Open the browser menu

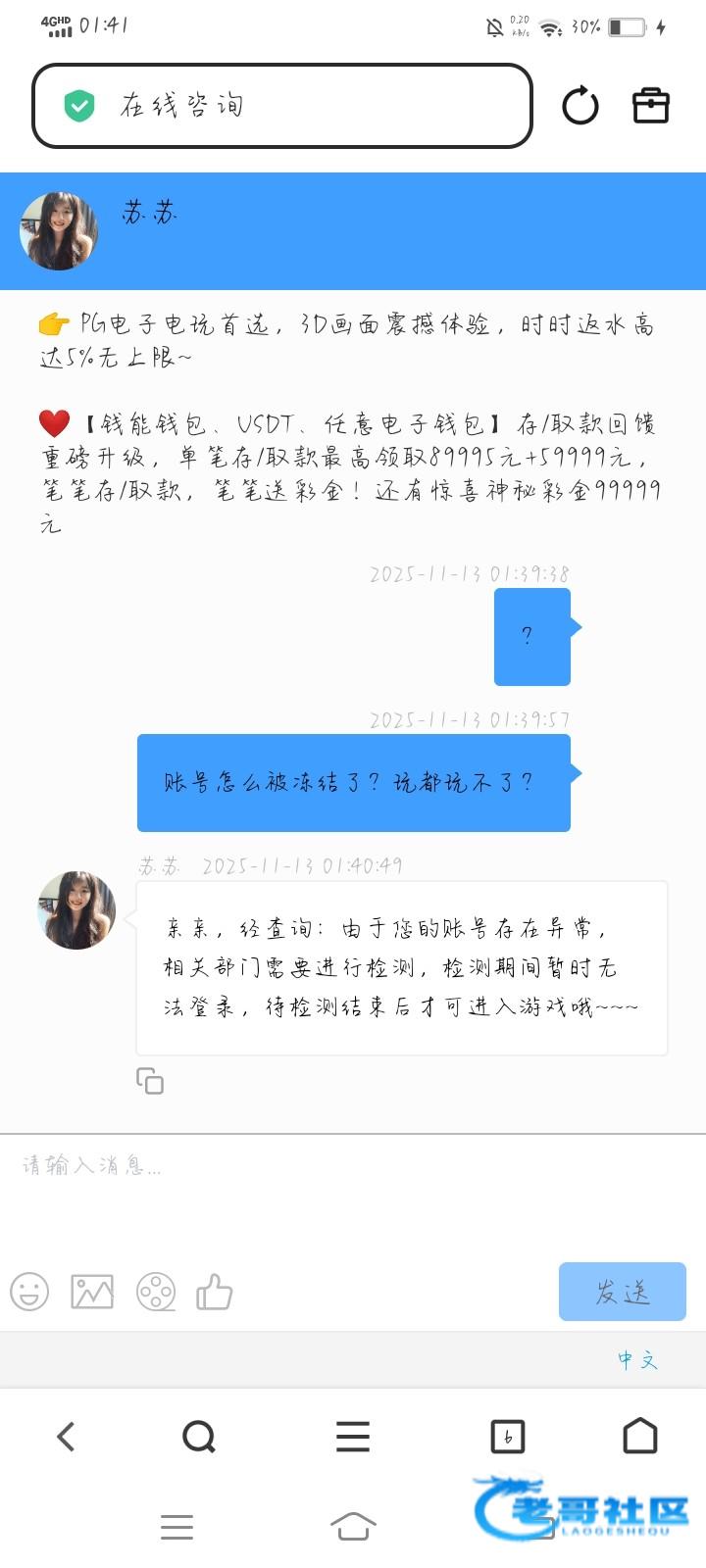tap(353, 1437)
